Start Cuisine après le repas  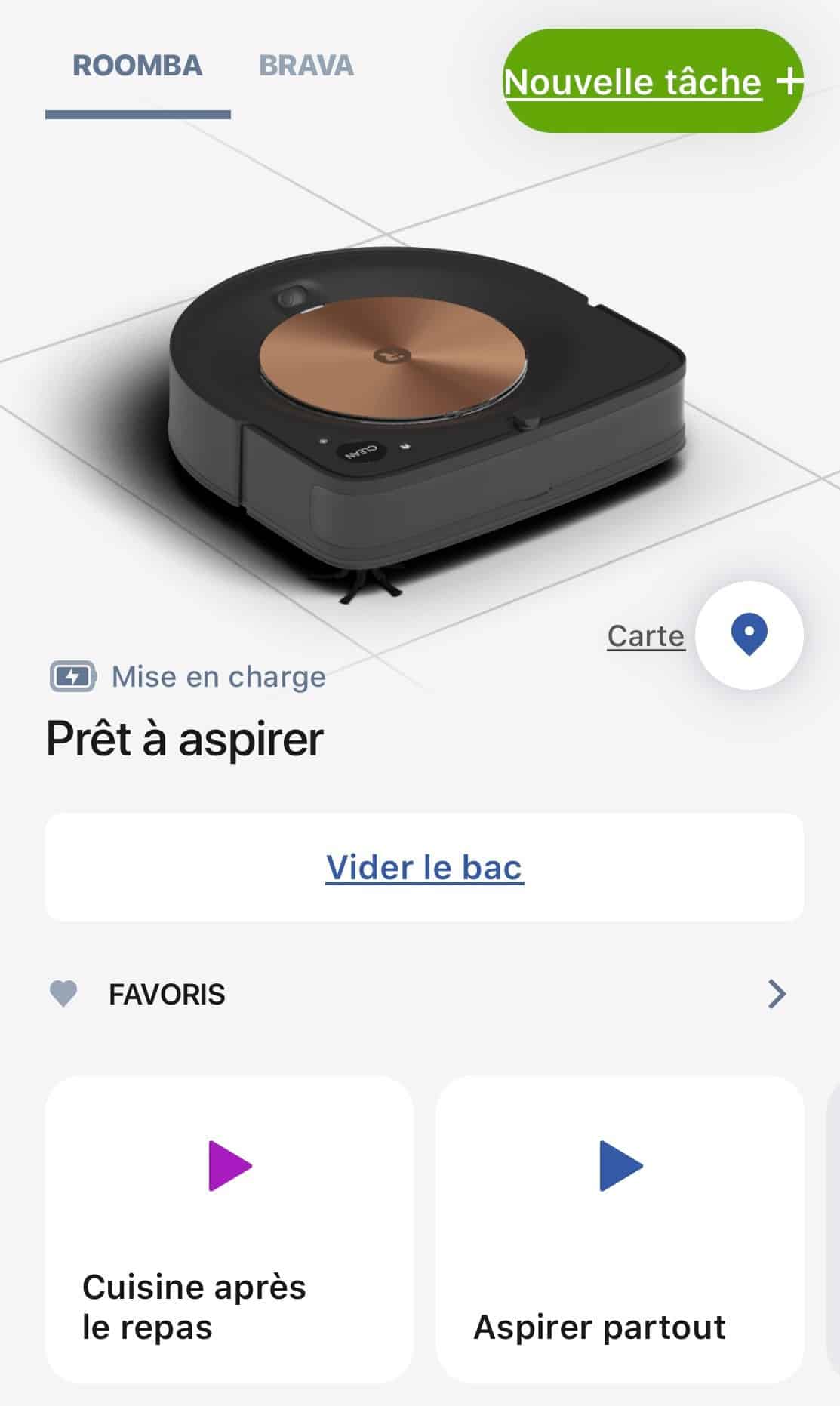click(x=229, y=1166)
